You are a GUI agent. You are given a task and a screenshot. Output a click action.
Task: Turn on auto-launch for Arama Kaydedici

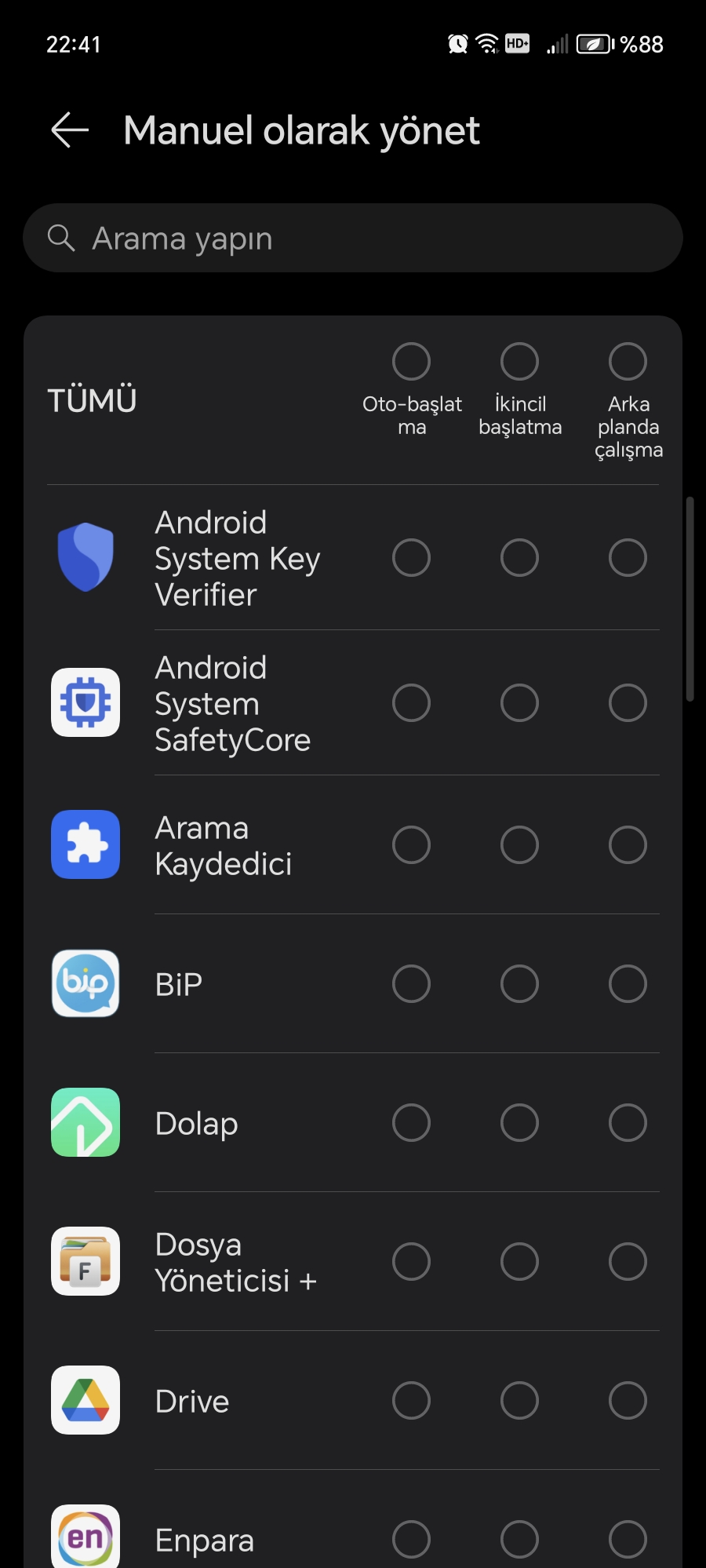(x=411, y=845)
